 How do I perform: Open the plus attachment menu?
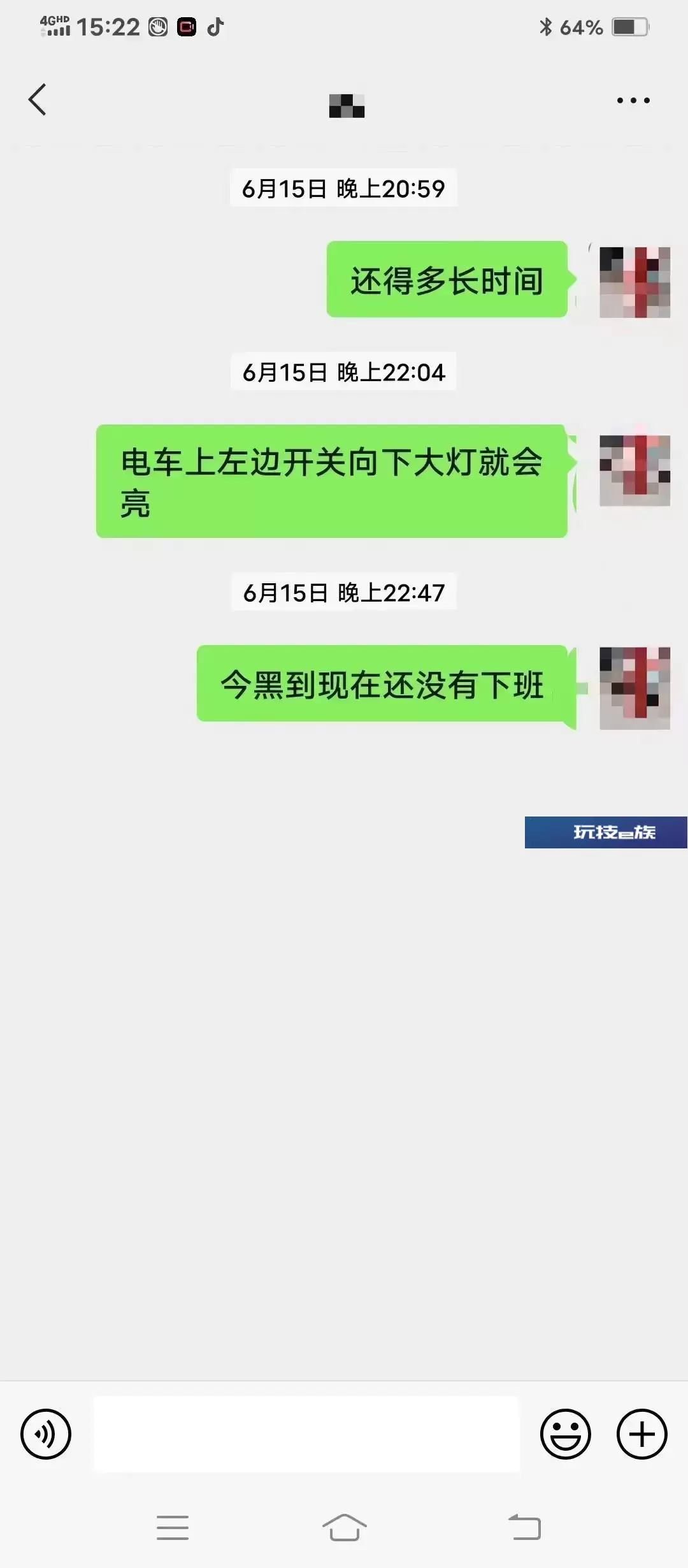point(642,1434)
